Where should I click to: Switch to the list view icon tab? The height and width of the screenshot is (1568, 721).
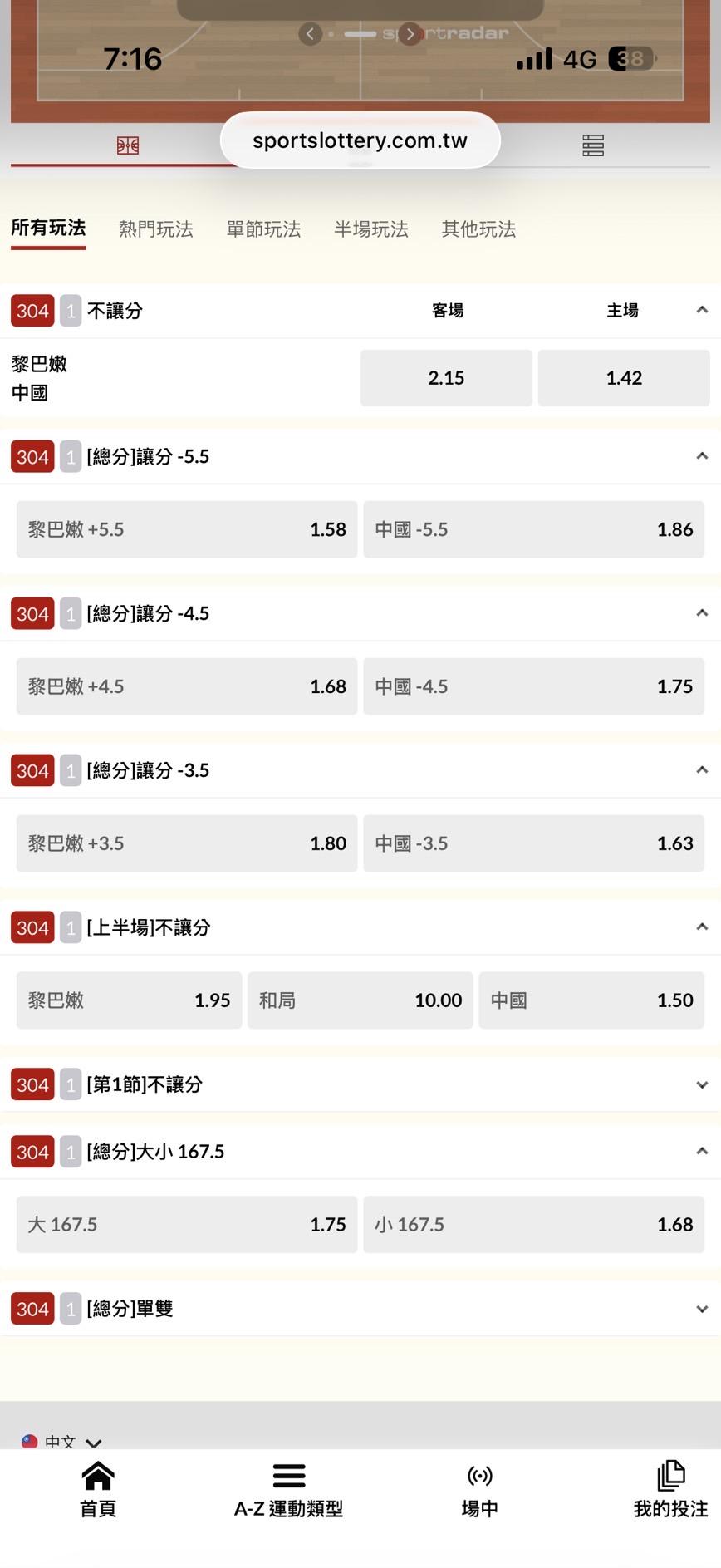593,146
